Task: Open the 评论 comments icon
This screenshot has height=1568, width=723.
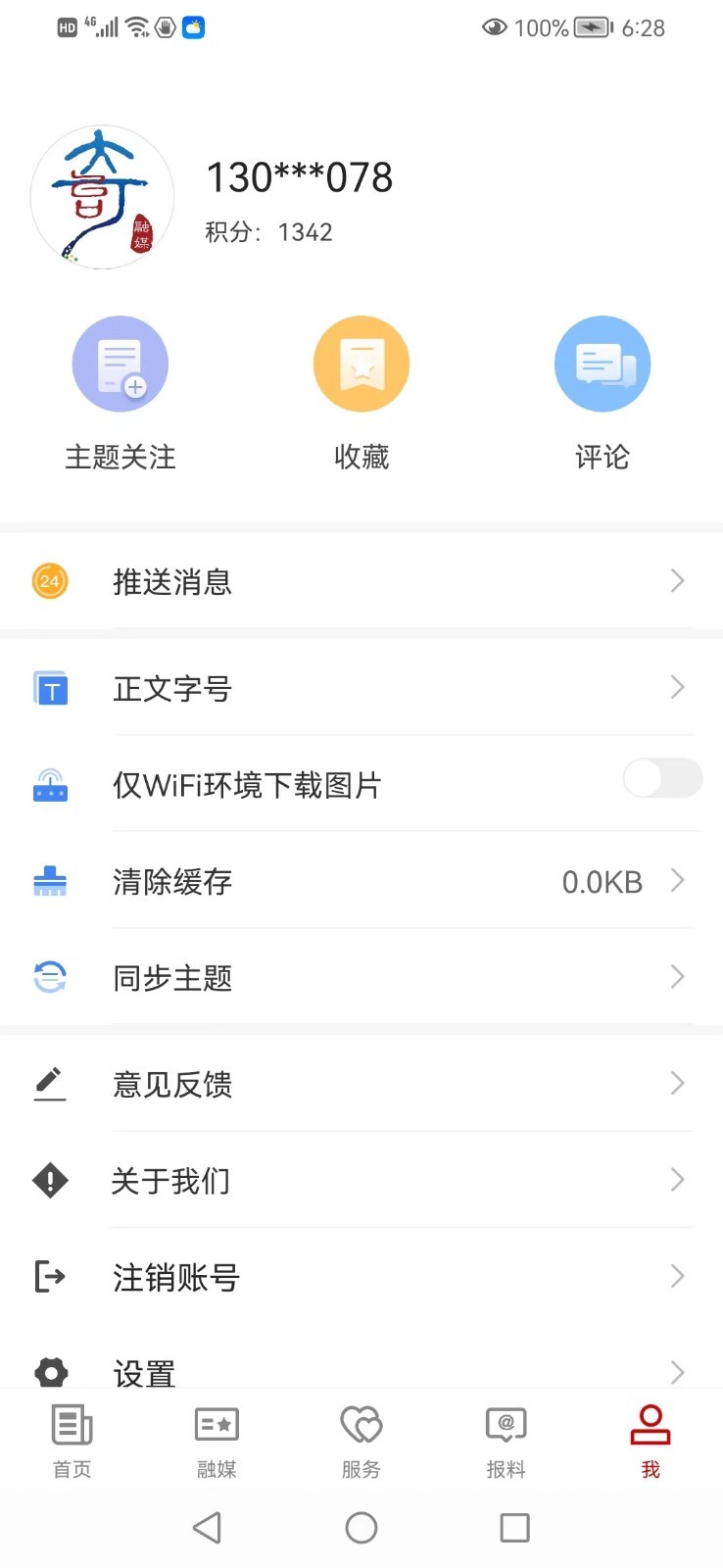Action: click(x=602, y=363)
